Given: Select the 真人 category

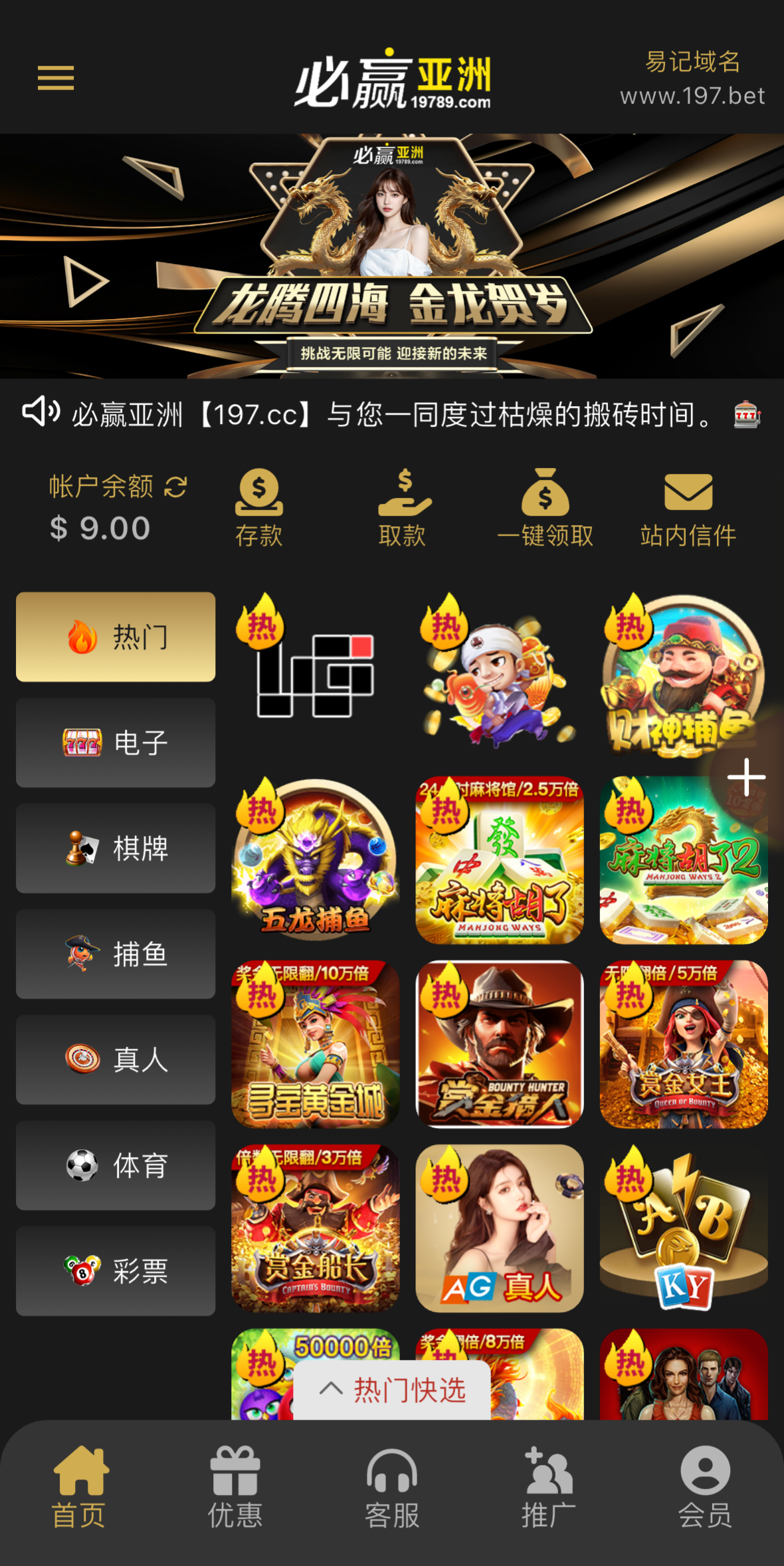Looking at the screenshot, I should [x=116, y=1060].
